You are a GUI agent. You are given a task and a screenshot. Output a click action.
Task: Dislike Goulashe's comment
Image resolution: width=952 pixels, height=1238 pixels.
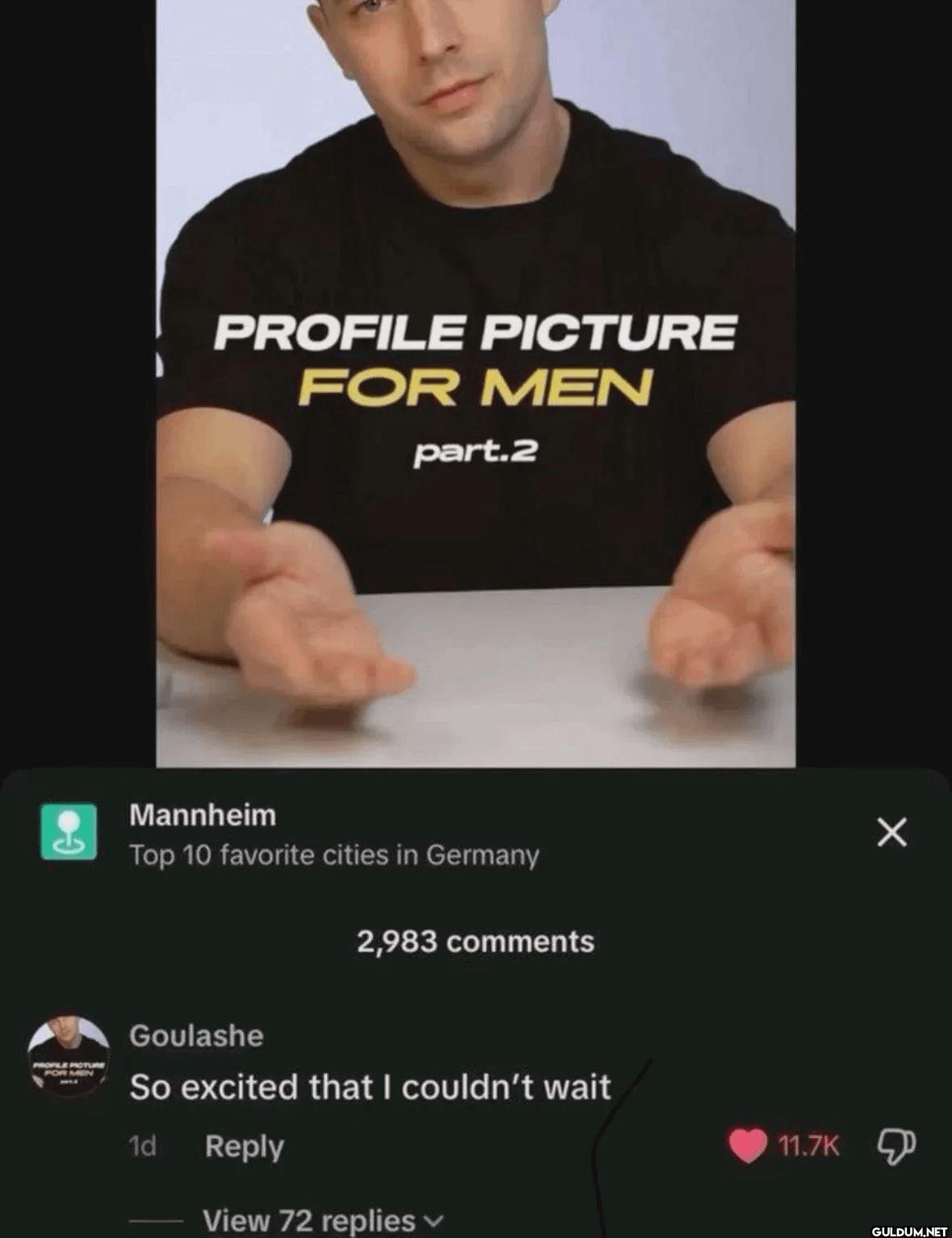pos(895,1146)
